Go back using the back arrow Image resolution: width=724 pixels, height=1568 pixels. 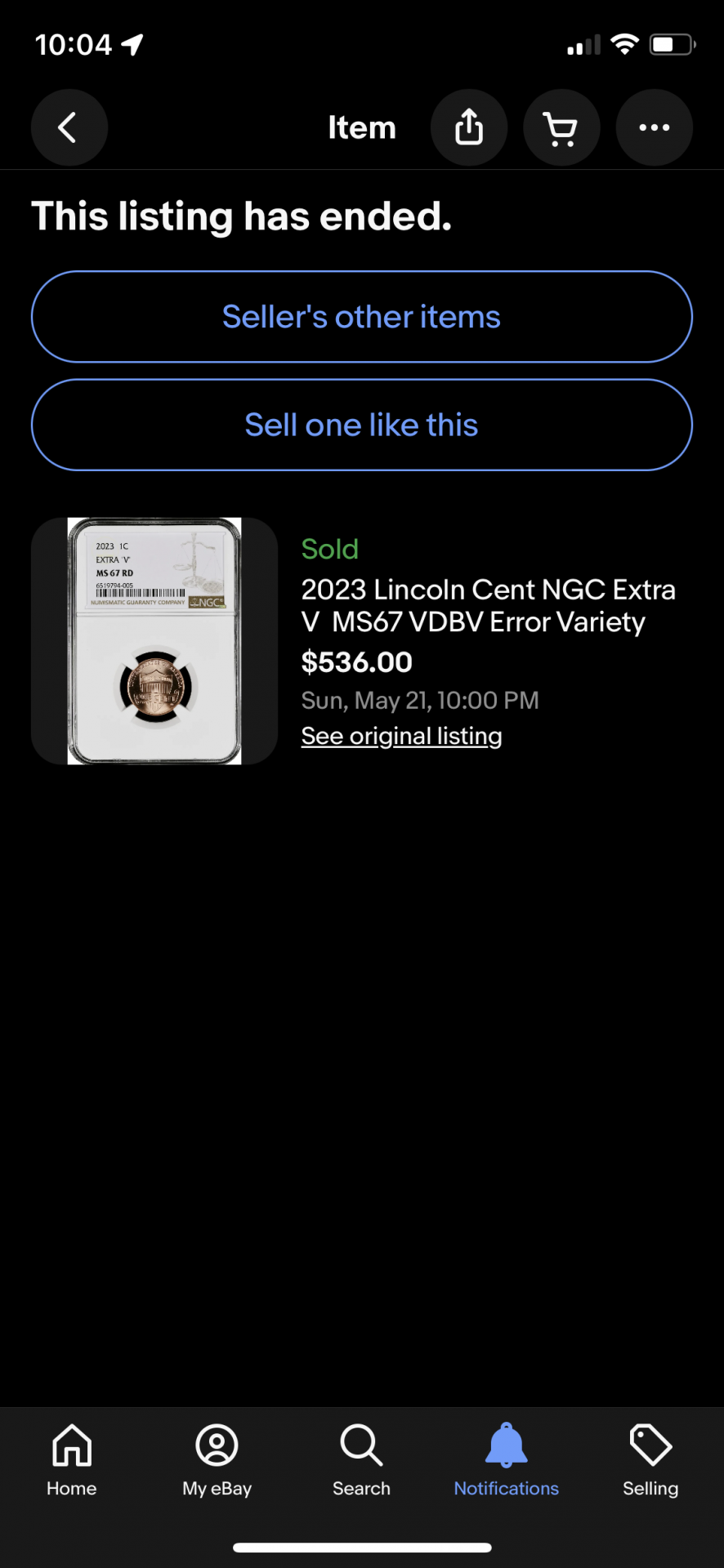69,127
